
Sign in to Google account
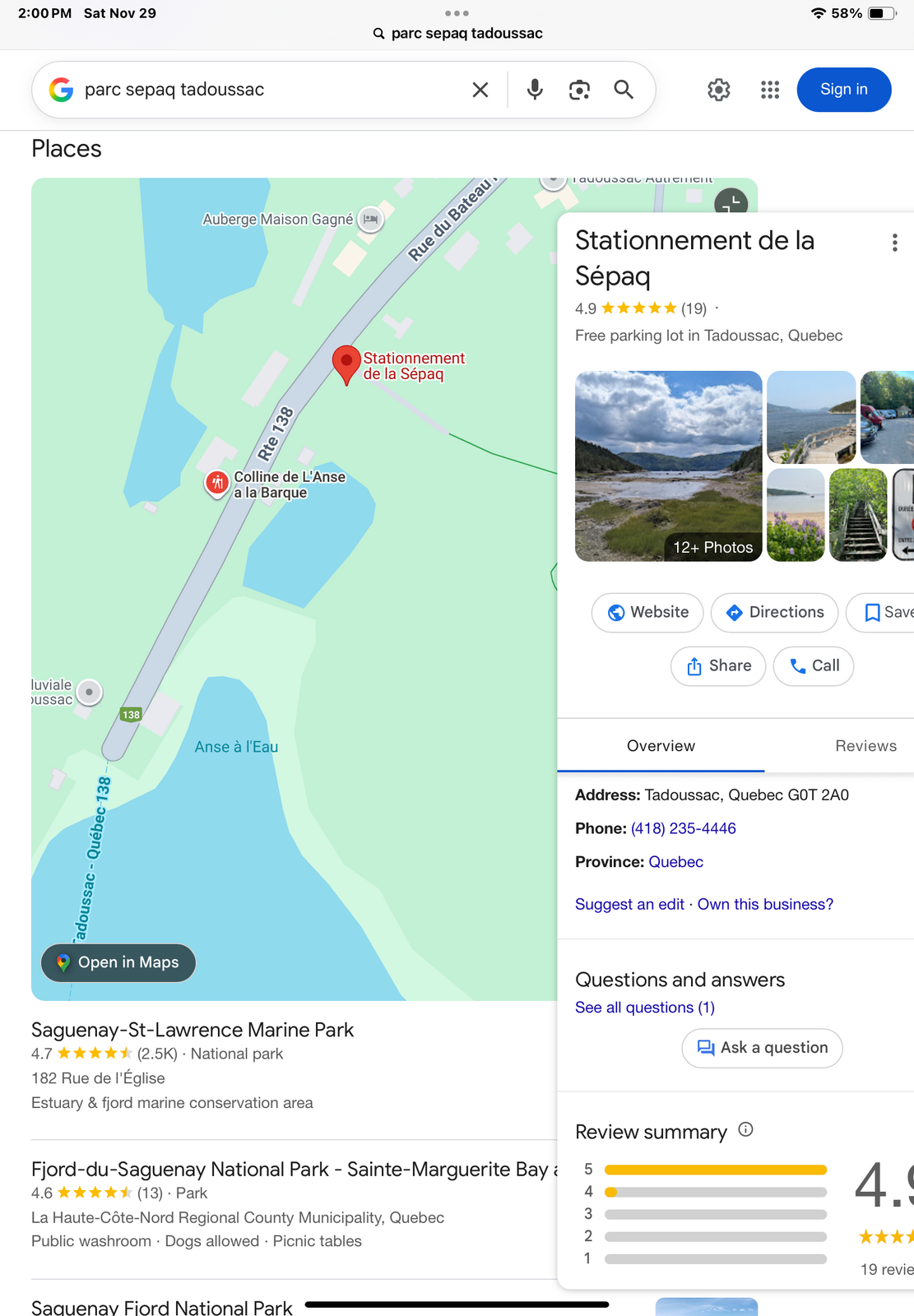click(843, 90)
